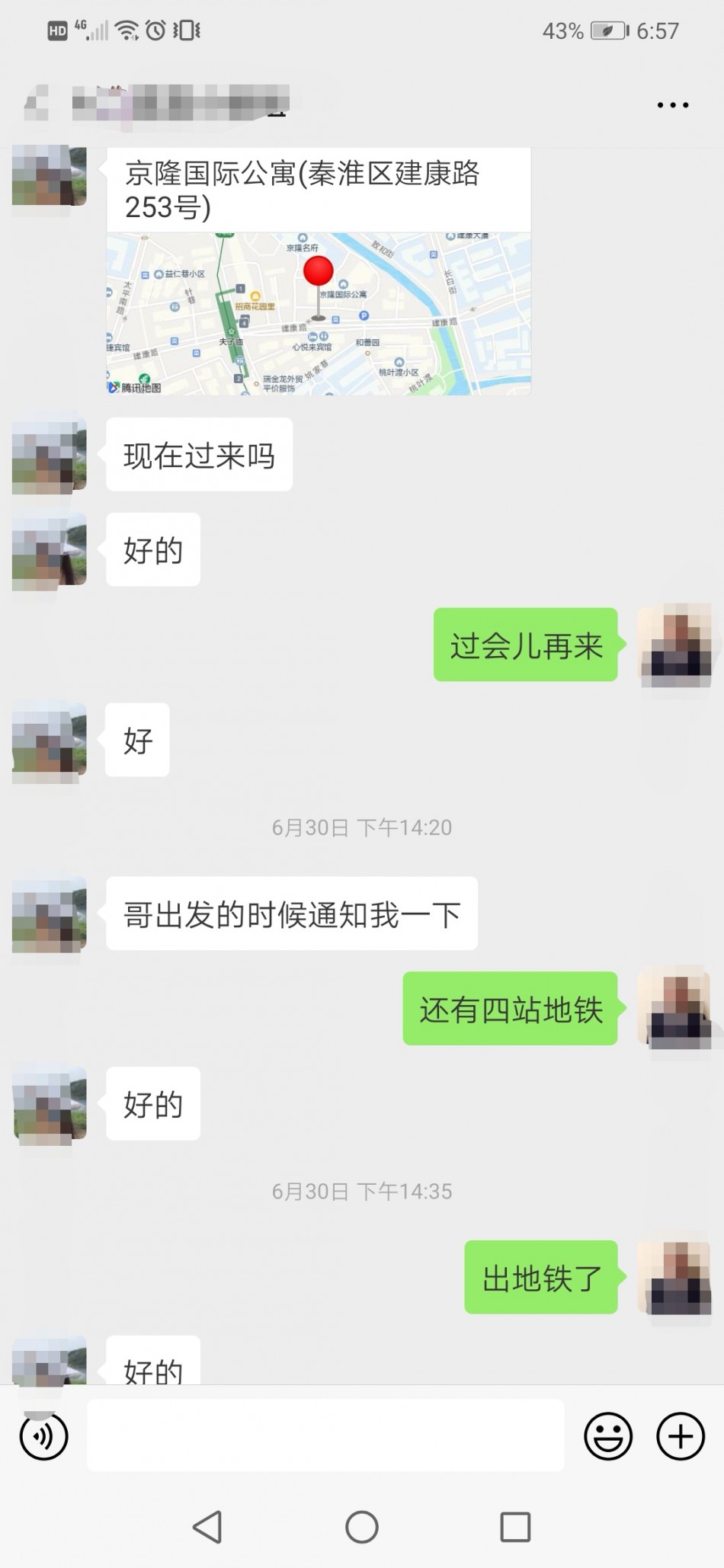Open the chat overflow menu
The height and width of the screenshot is (1568, 724).
point(672,105)
